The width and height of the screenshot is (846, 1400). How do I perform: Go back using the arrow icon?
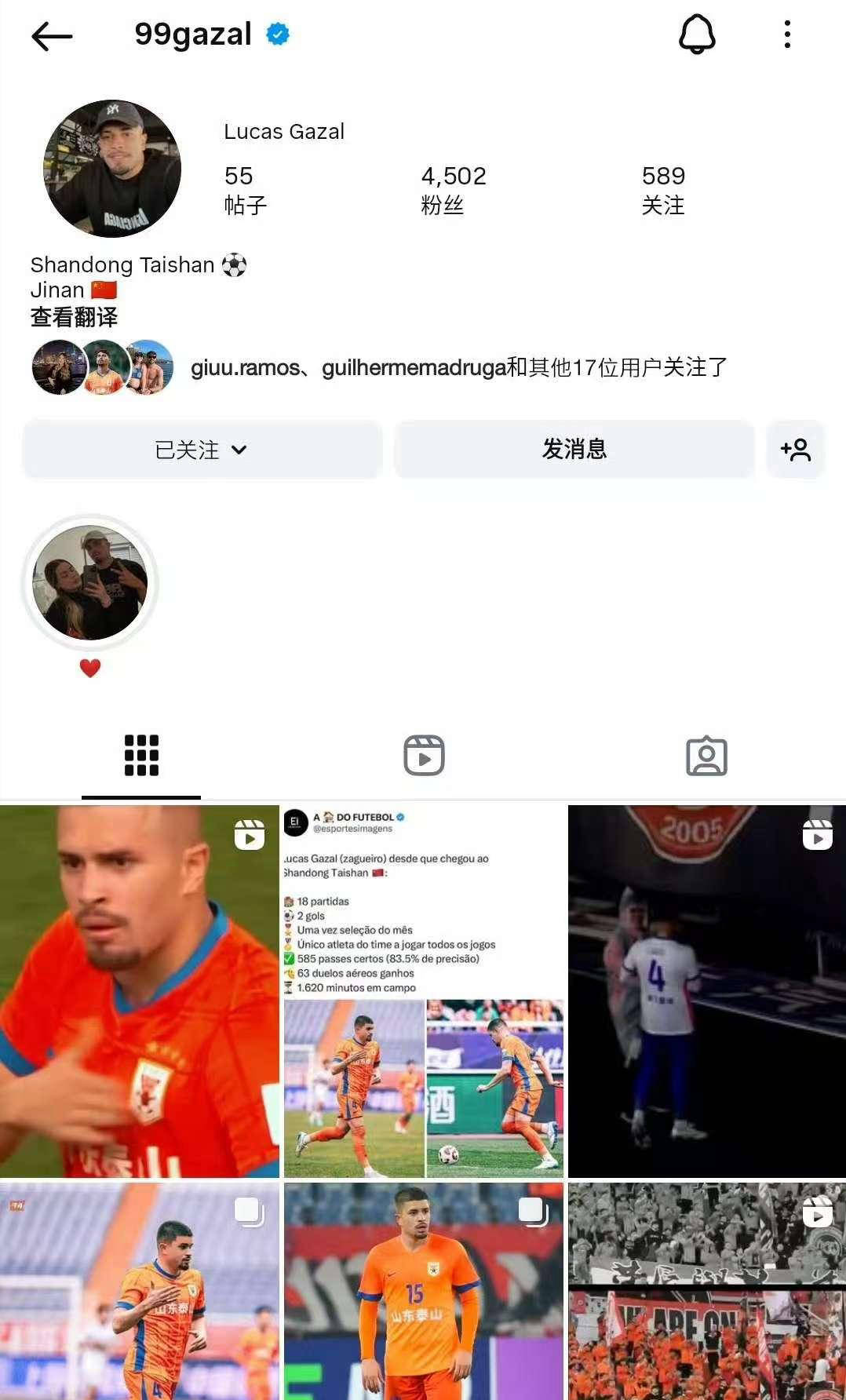point(52,36)
